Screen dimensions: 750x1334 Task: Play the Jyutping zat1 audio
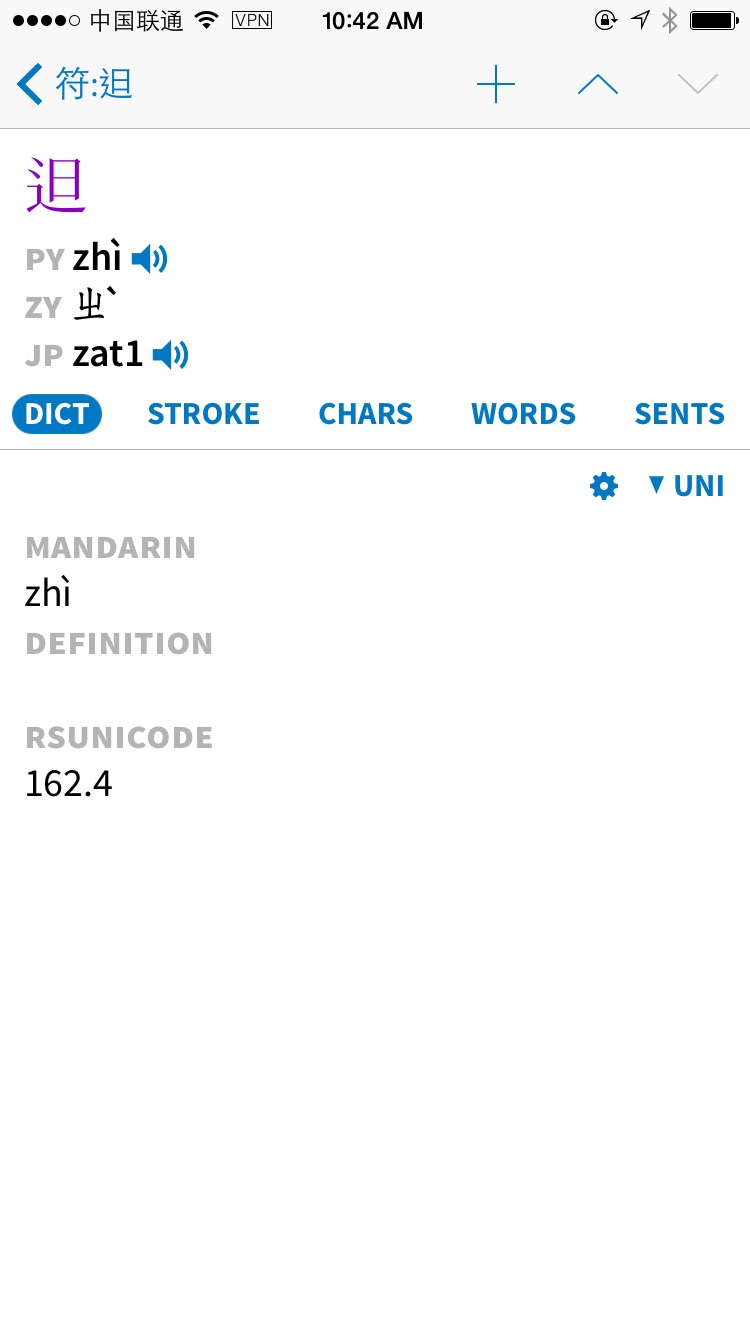click(171, 354)
